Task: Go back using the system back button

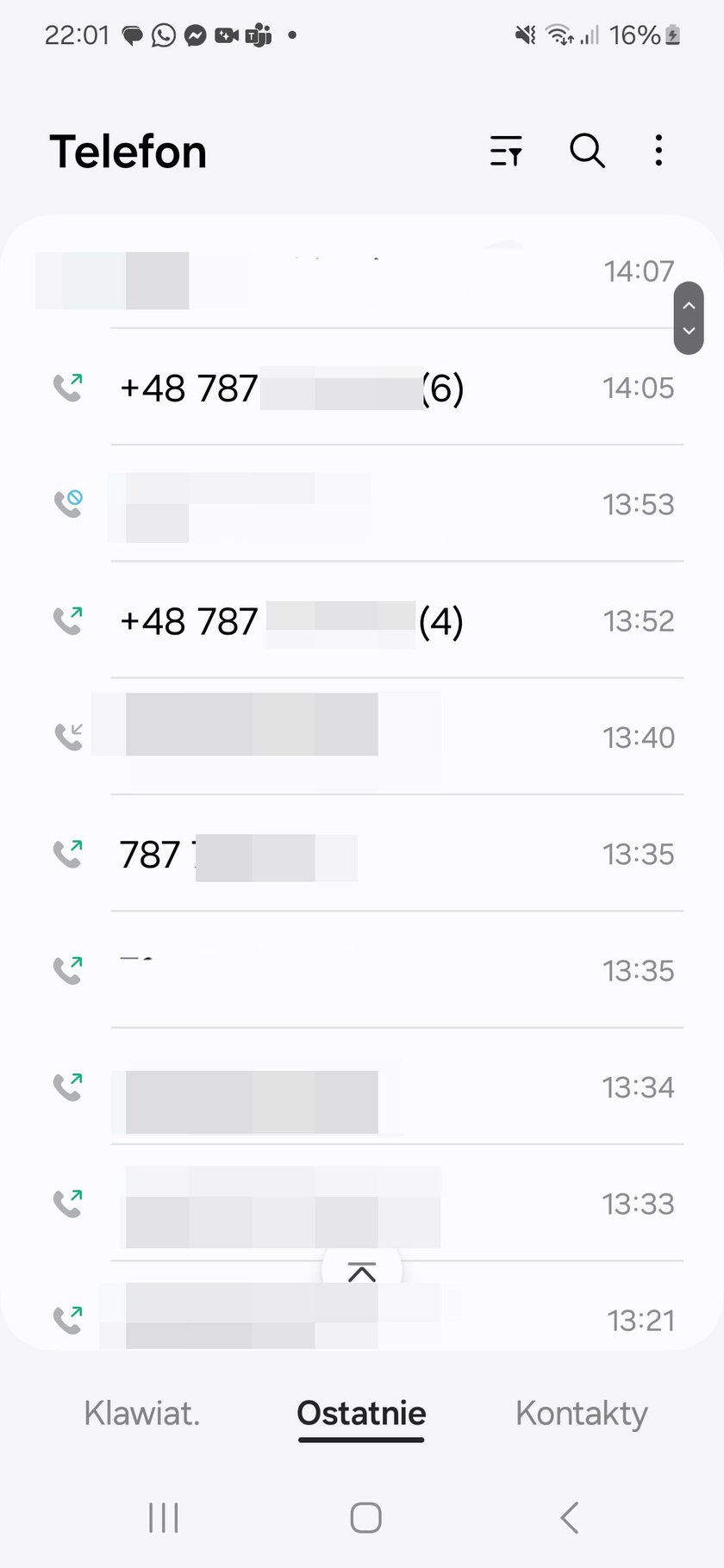Action: coord(569,1517)
